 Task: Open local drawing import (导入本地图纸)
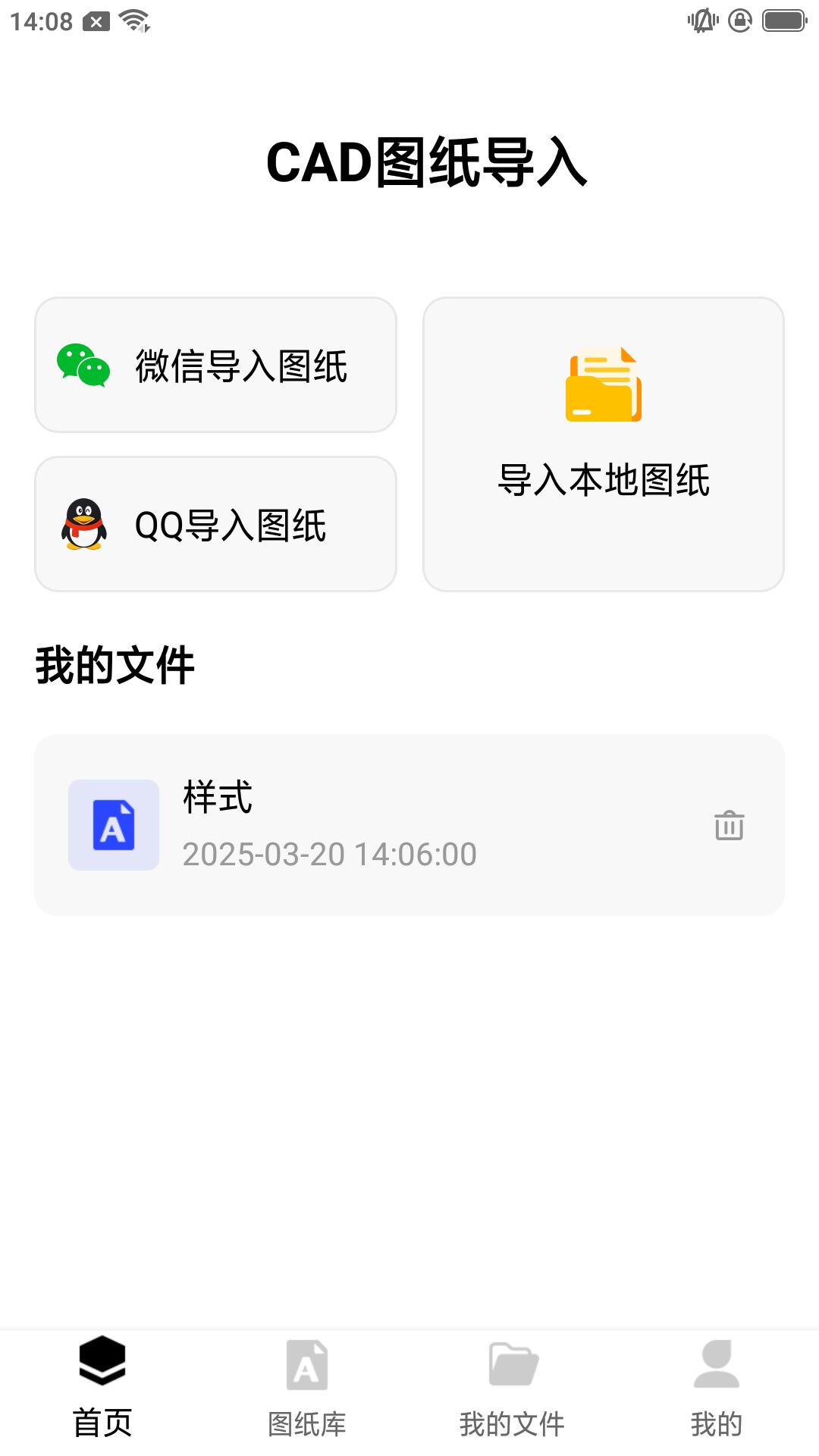[x=603, y=444]
